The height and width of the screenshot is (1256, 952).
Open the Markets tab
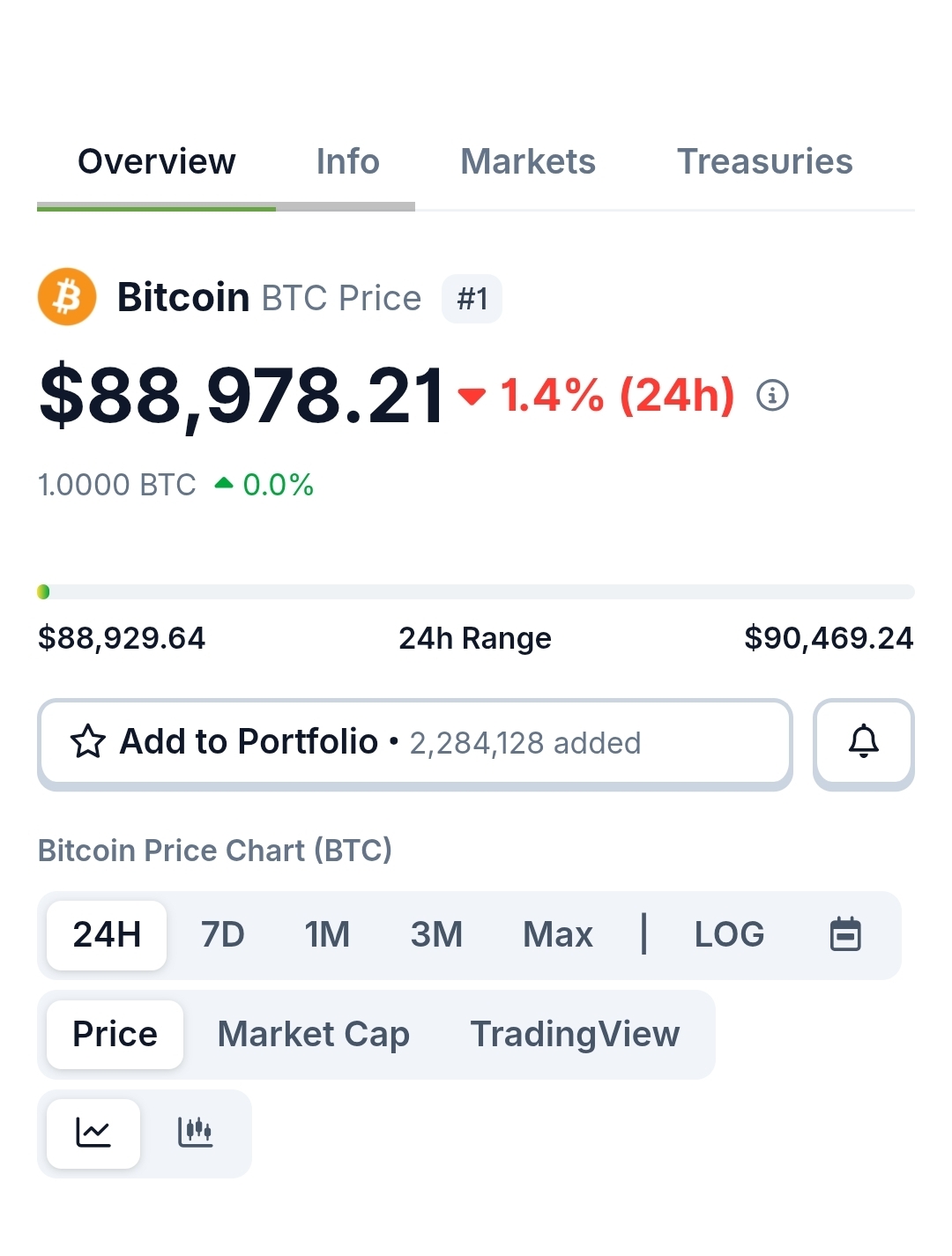coord(527,162)
